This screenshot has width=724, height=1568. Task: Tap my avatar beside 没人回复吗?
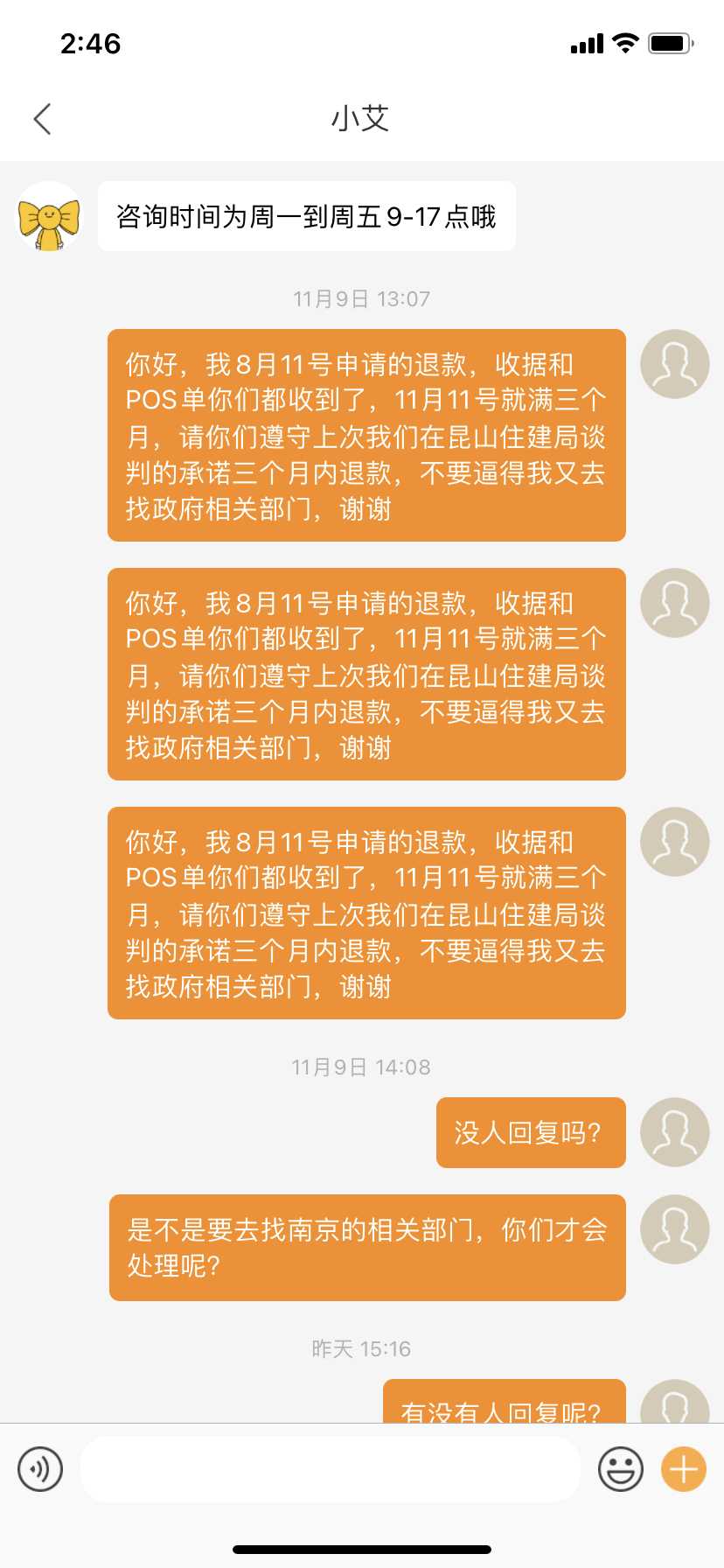(674, 1132)
